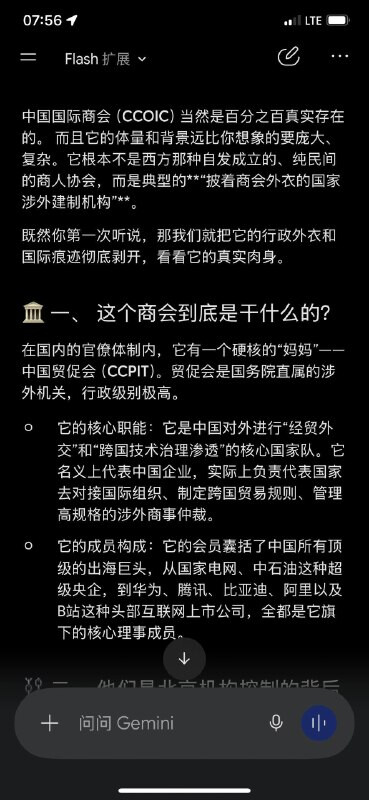Tap the microphone for voice input
369x800 pixels.
(276, 723)
